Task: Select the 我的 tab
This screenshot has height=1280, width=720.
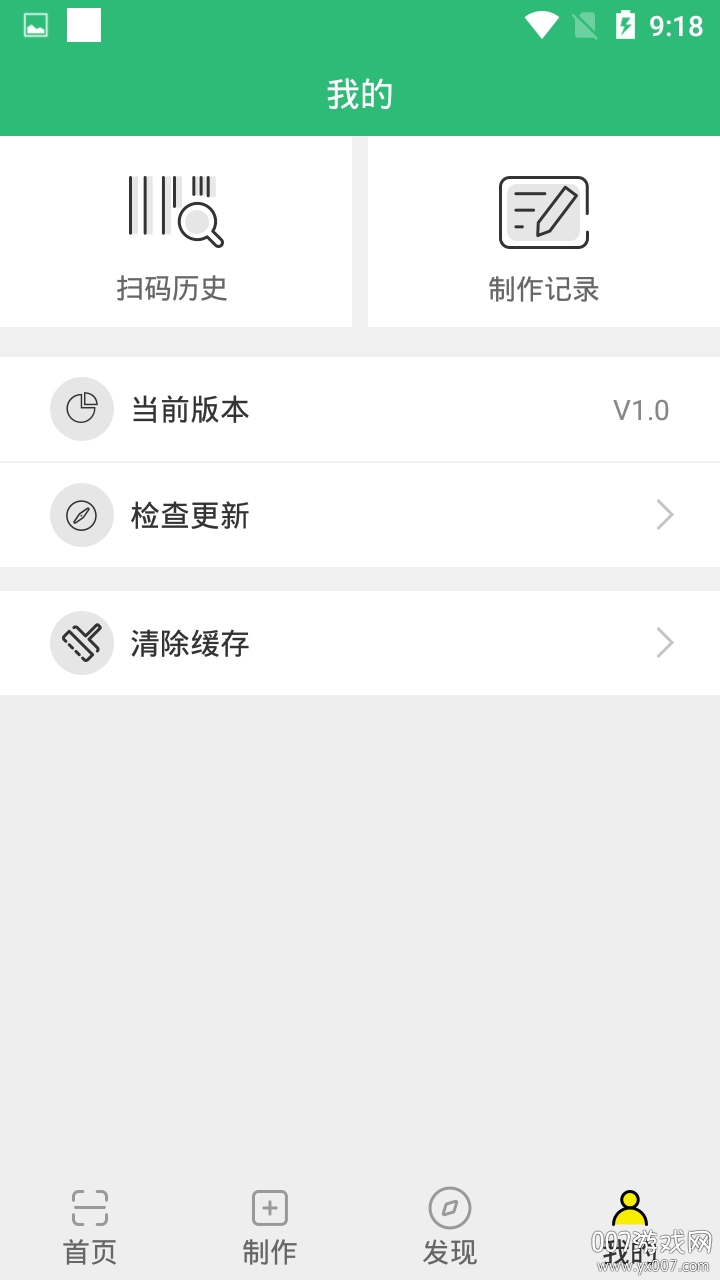Action: point(630,1226)
